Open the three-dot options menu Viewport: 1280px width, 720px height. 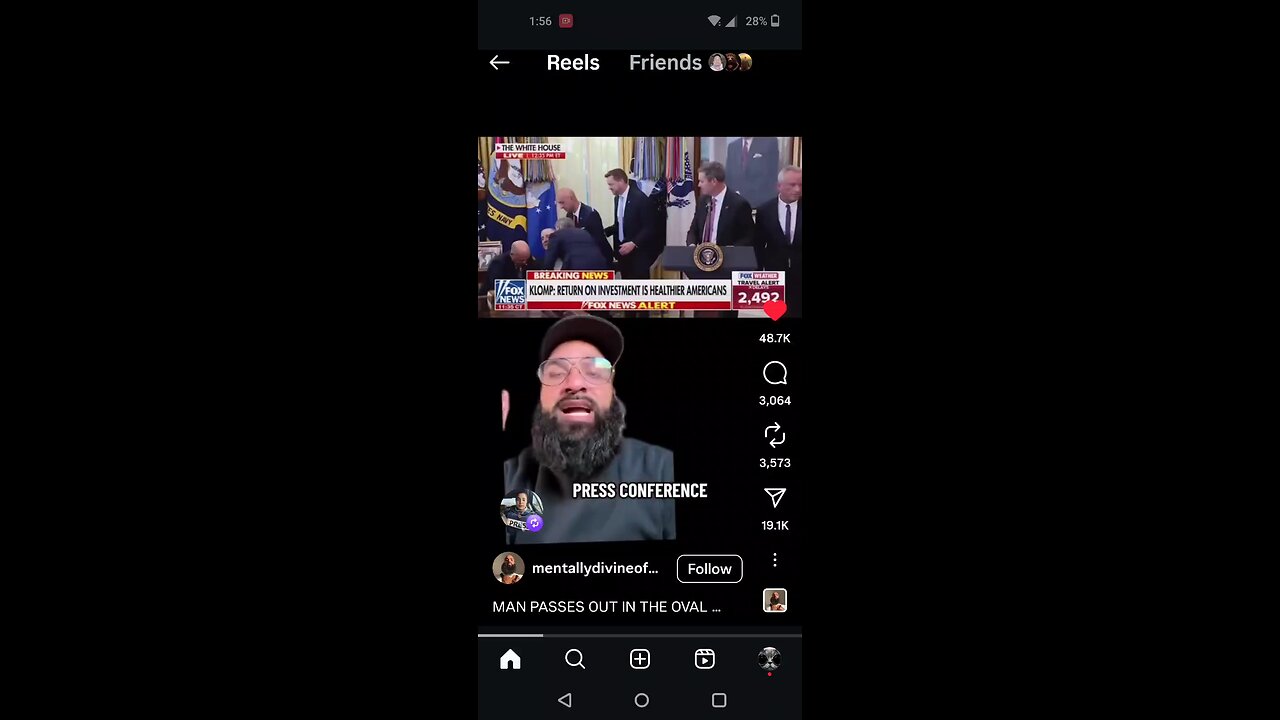point(775,560)
